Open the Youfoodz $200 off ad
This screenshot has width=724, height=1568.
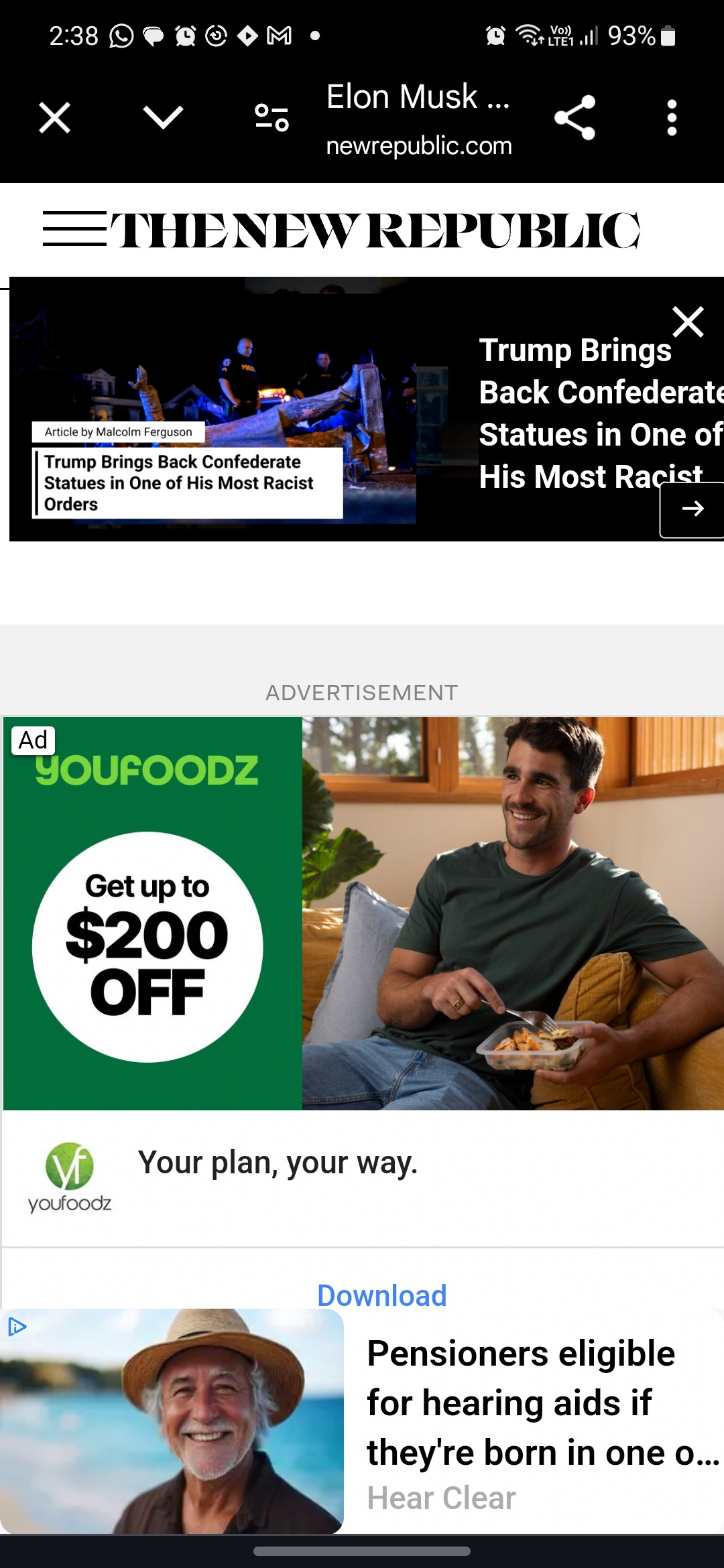363,913
